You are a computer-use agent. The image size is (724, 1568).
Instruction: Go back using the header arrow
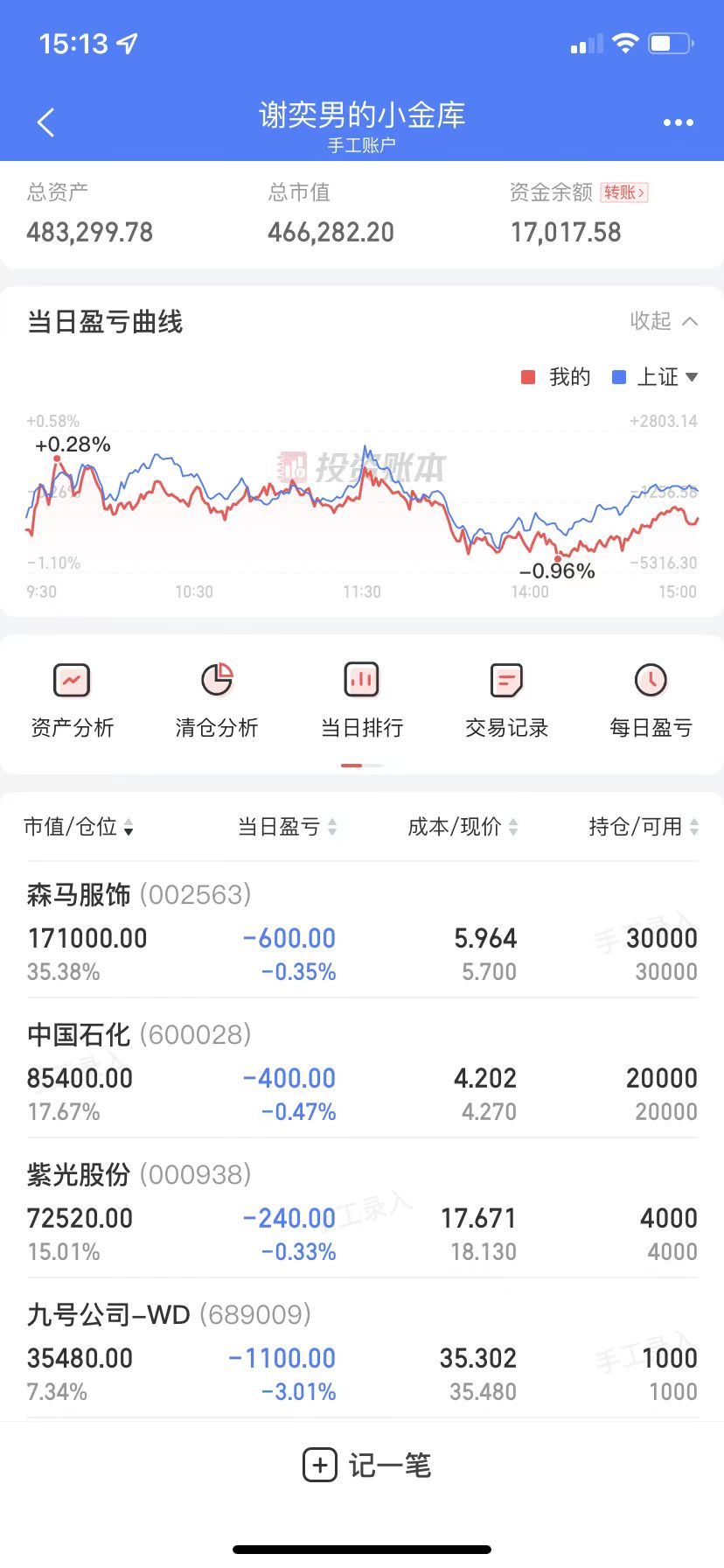[46, 122]
